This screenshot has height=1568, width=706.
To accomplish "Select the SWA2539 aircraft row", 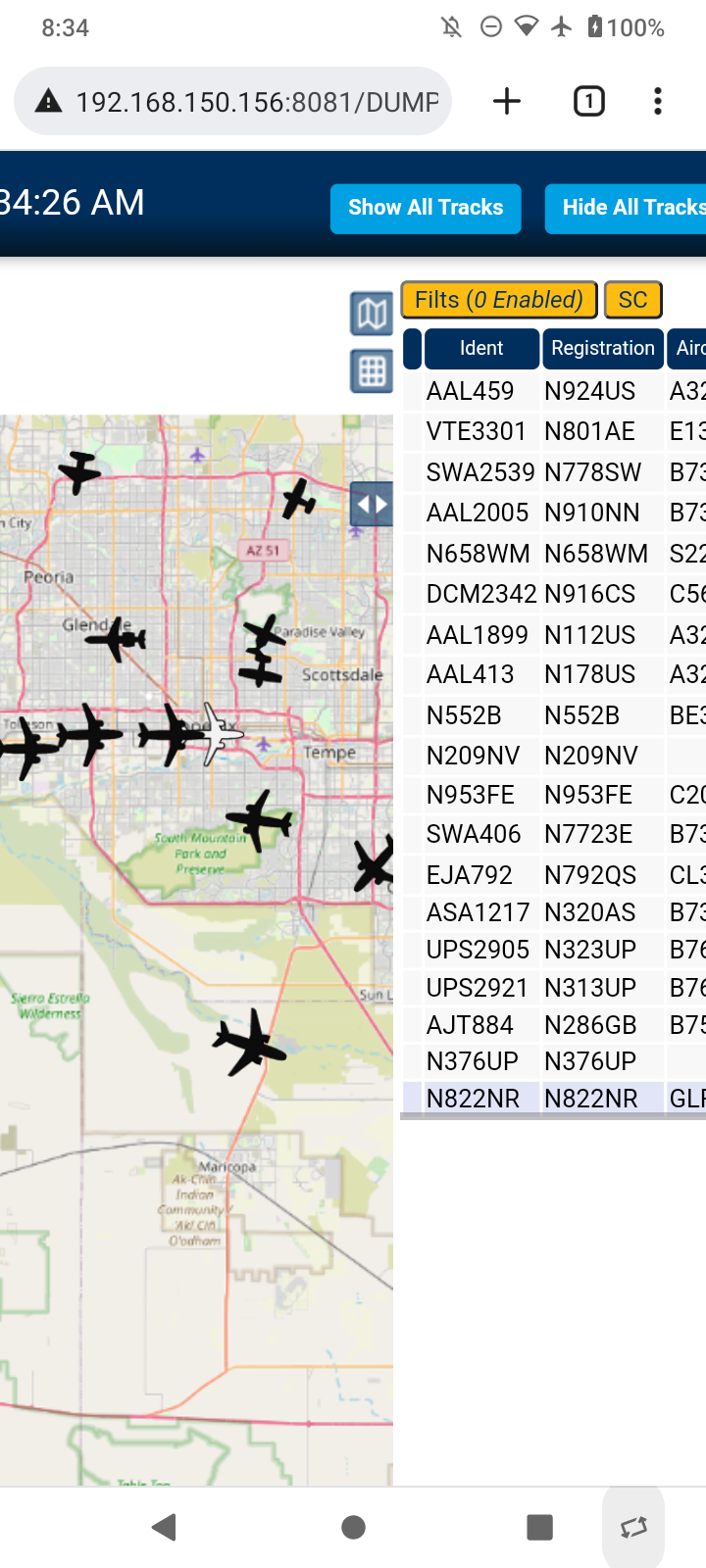I will [554, 472].
